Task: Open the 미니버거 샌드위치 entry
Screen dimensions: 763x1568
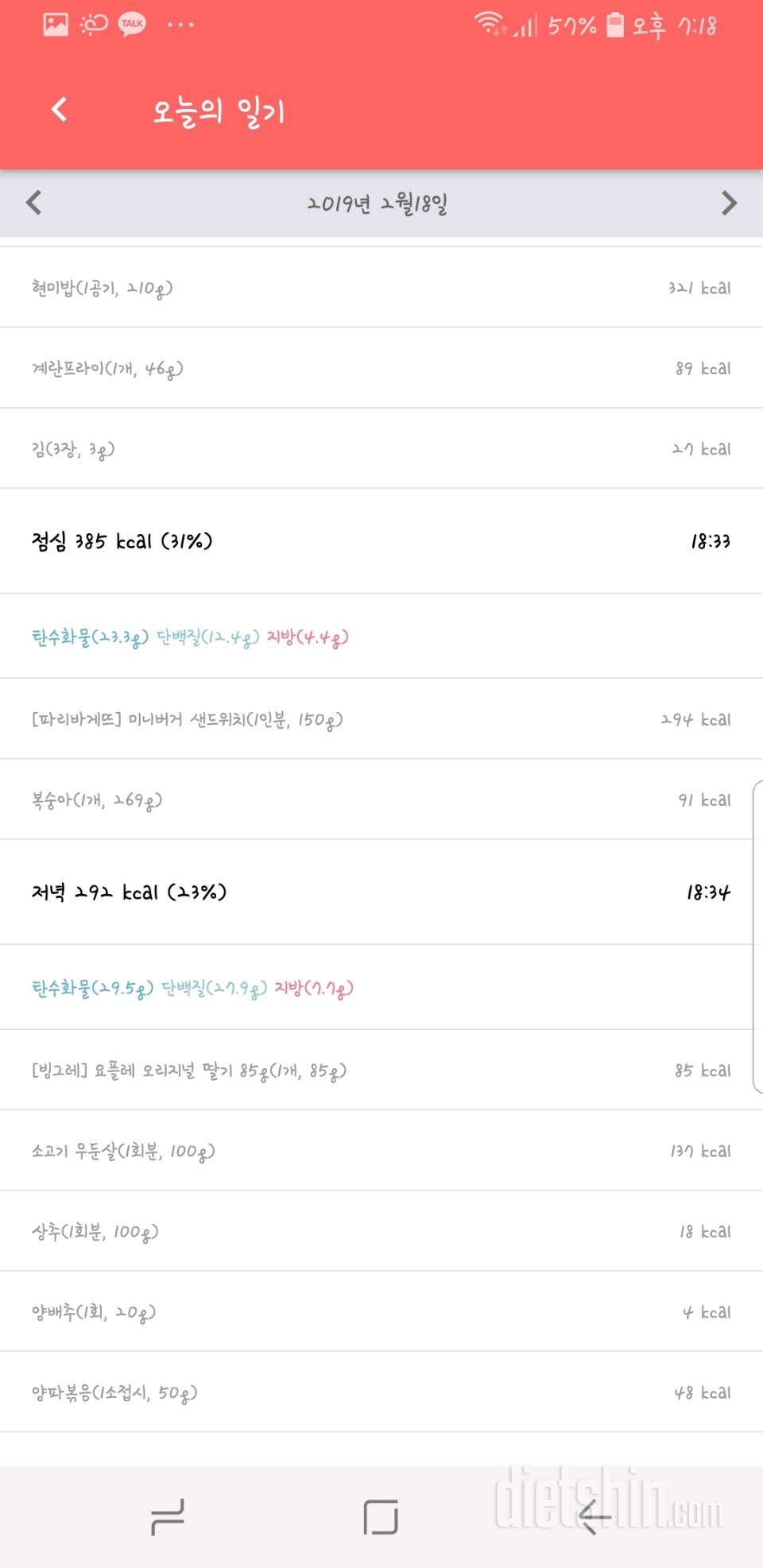Action: coord(381,719)
